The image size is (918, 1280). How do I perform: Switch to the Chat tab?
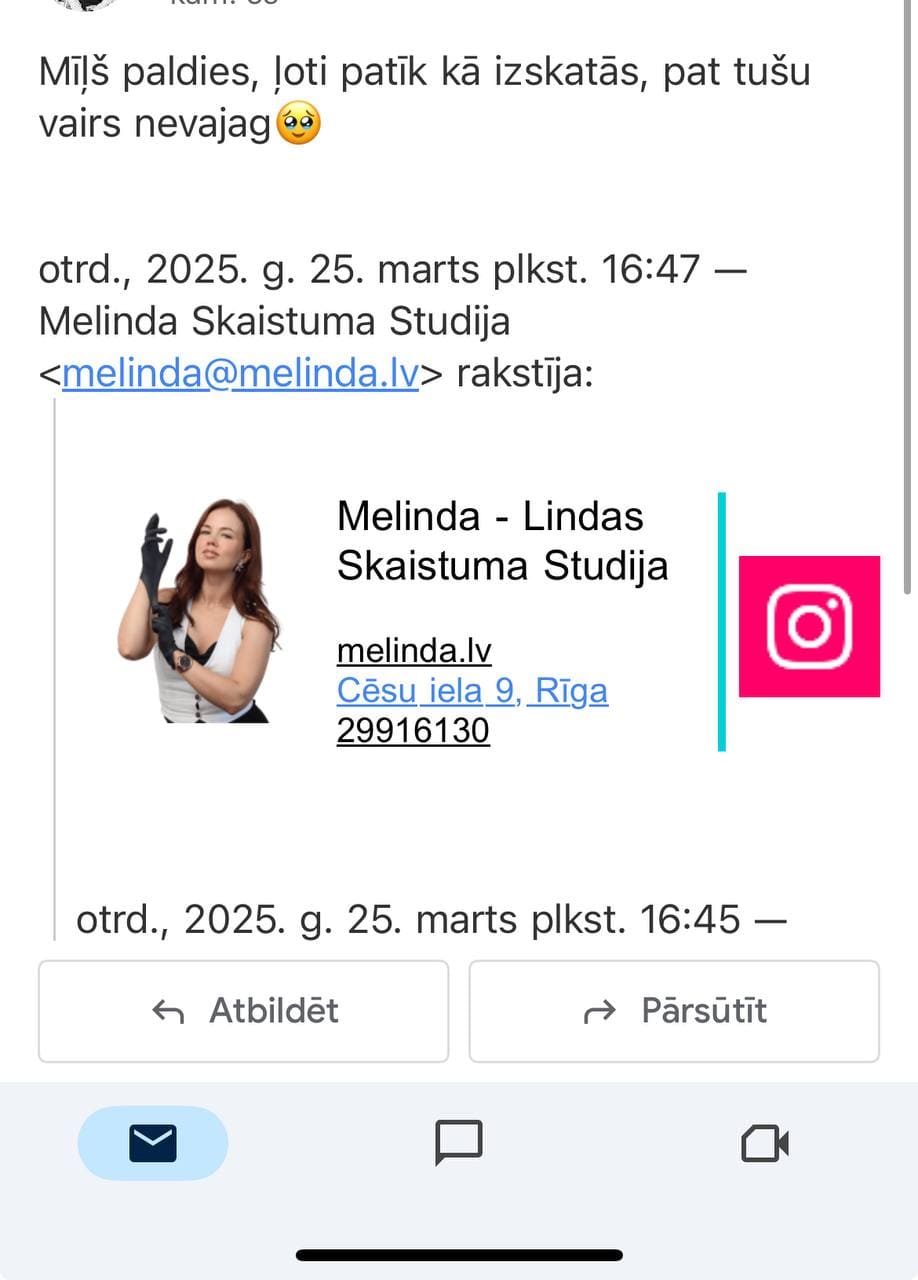459,1143
